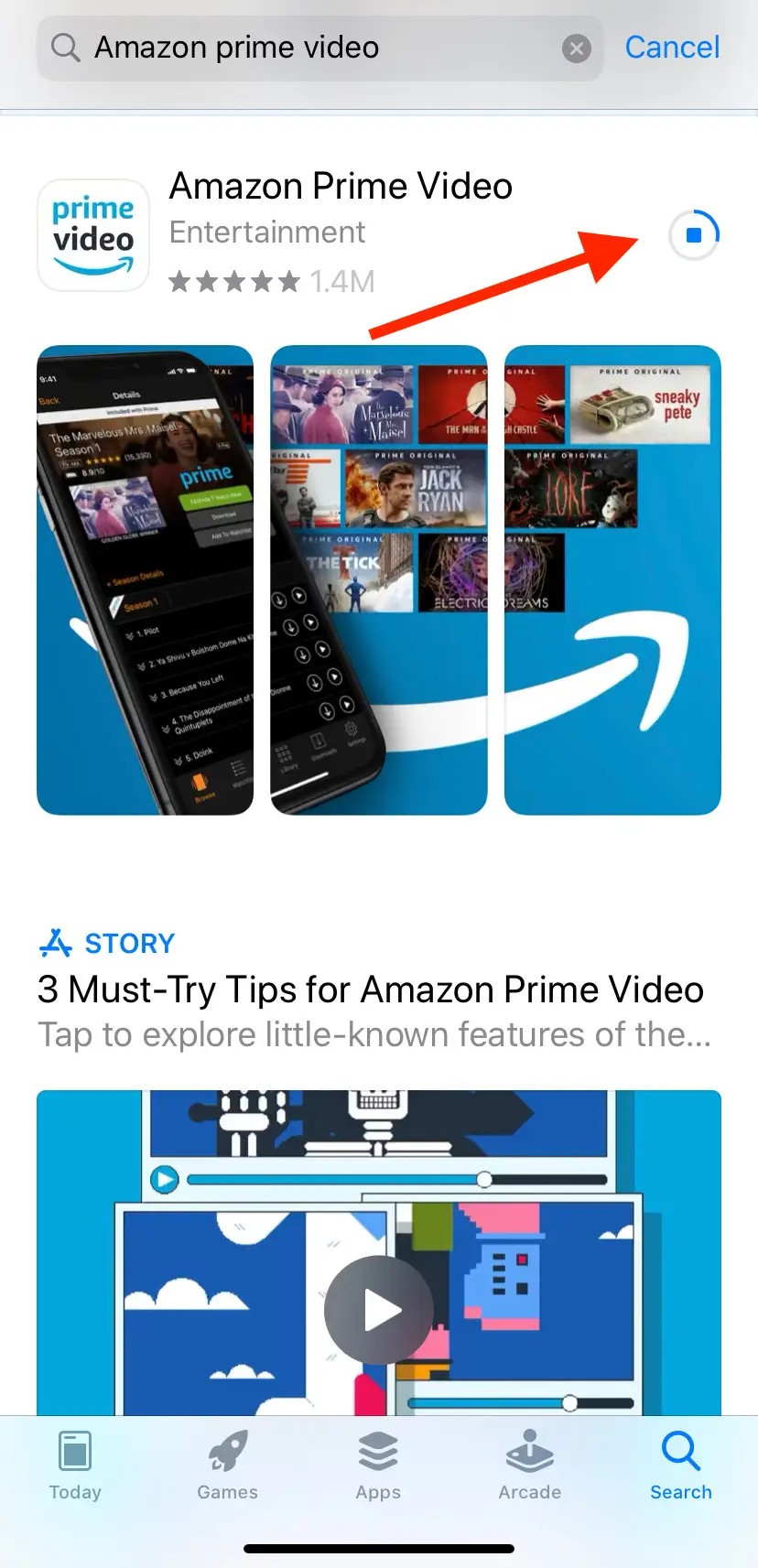Switch to the Arcade tab
This screenshot has height=1568, width=758.
tap(530, 1465)
